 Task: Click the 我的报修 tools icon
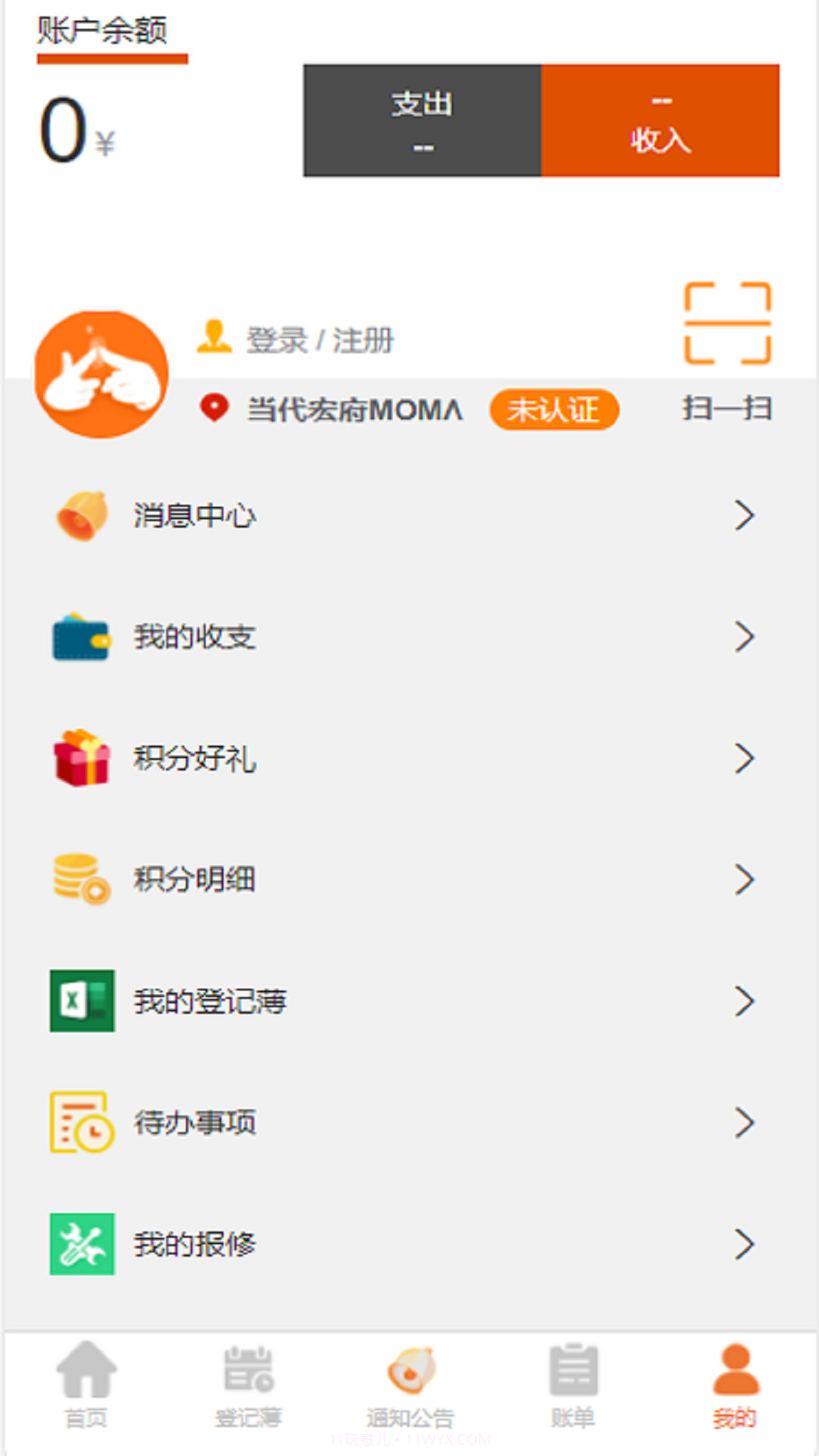80,1244
